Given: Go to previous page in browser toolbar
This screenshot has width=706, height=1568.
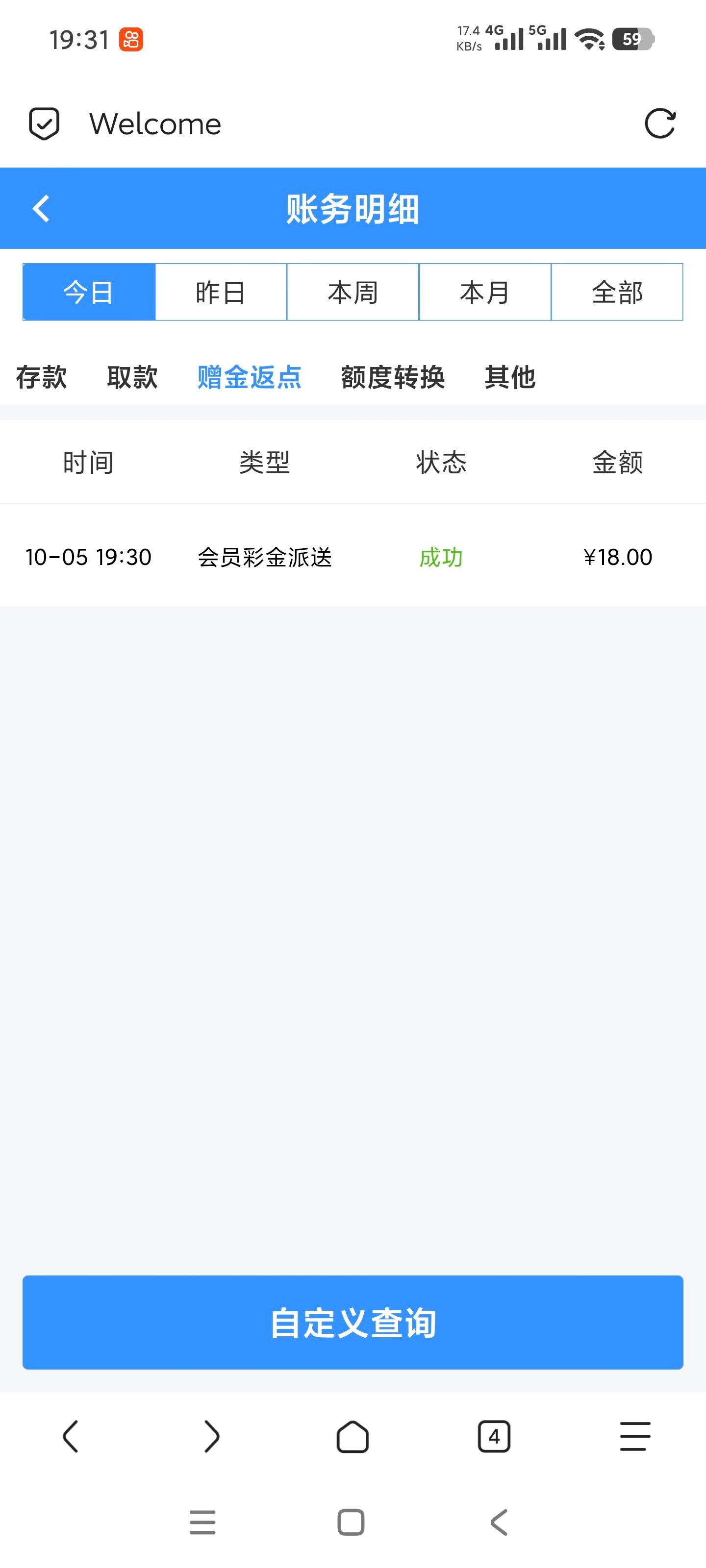Looking at the screenshot, I should pyautogui.click(x=71, y=1437).
